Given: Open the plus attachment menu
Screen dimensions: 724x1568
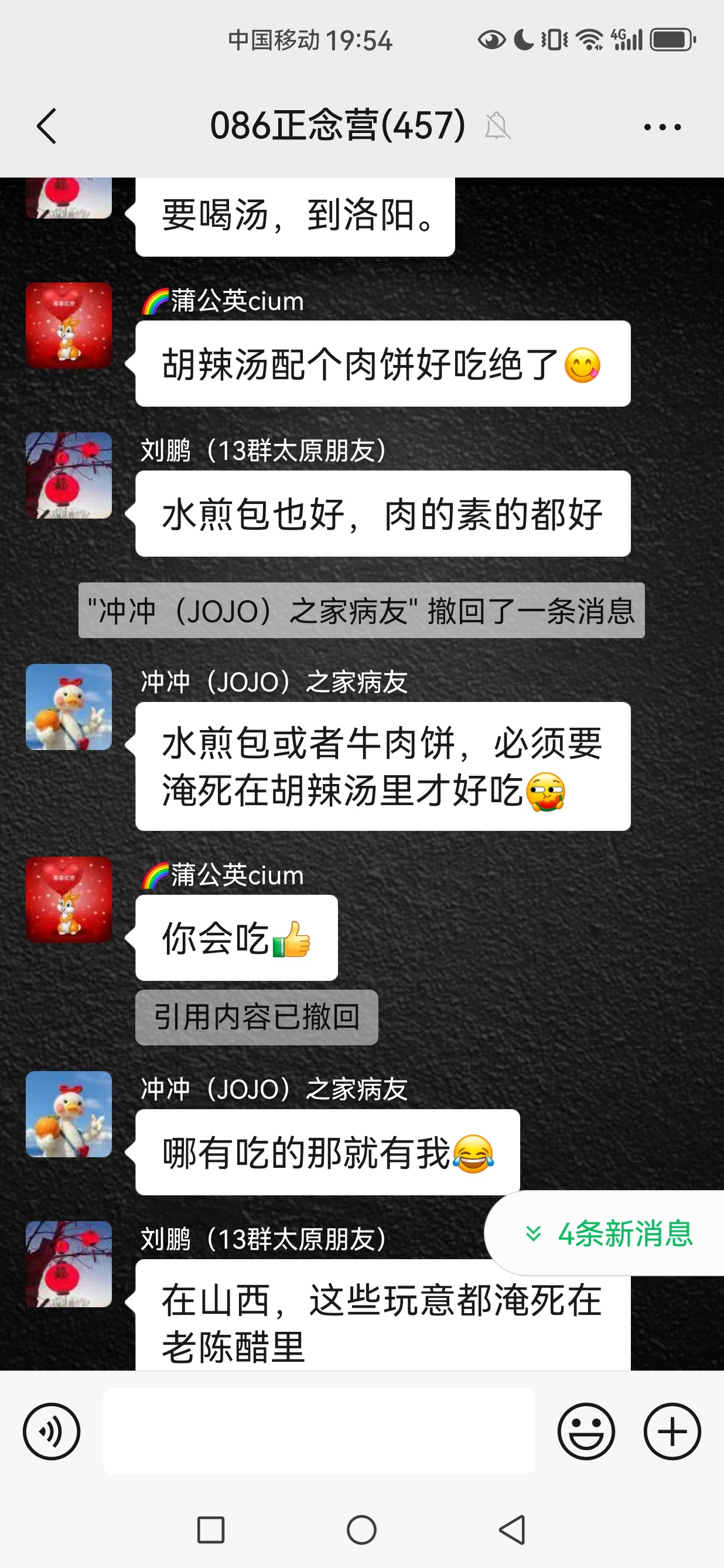Looking at the screenshot, I should click(672, 1431).
